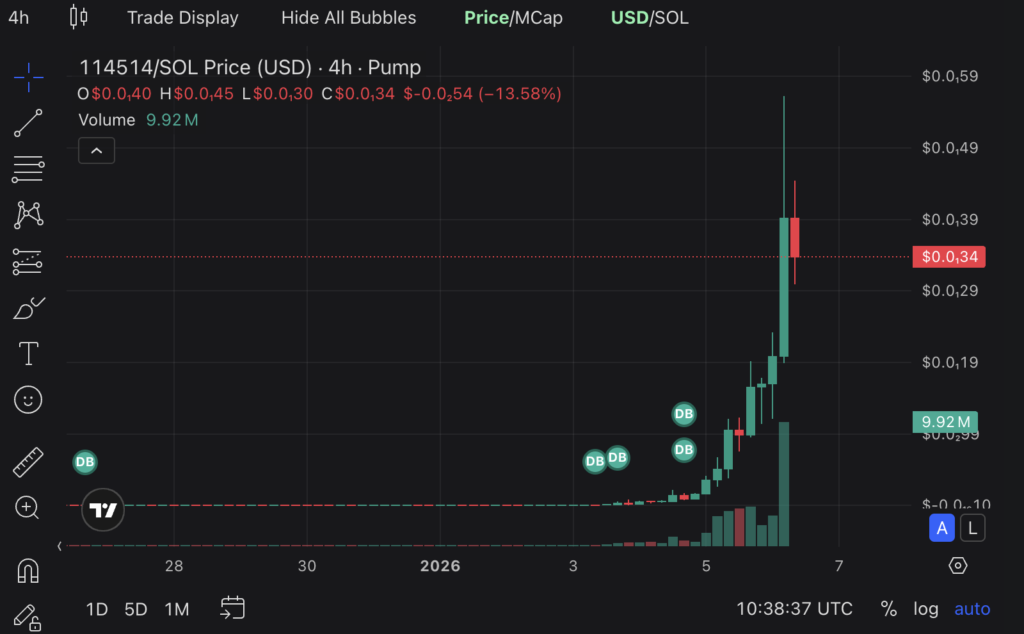The image size is (1024, 634).
Task: Set chart range to 1M
Action: point(177,608)
